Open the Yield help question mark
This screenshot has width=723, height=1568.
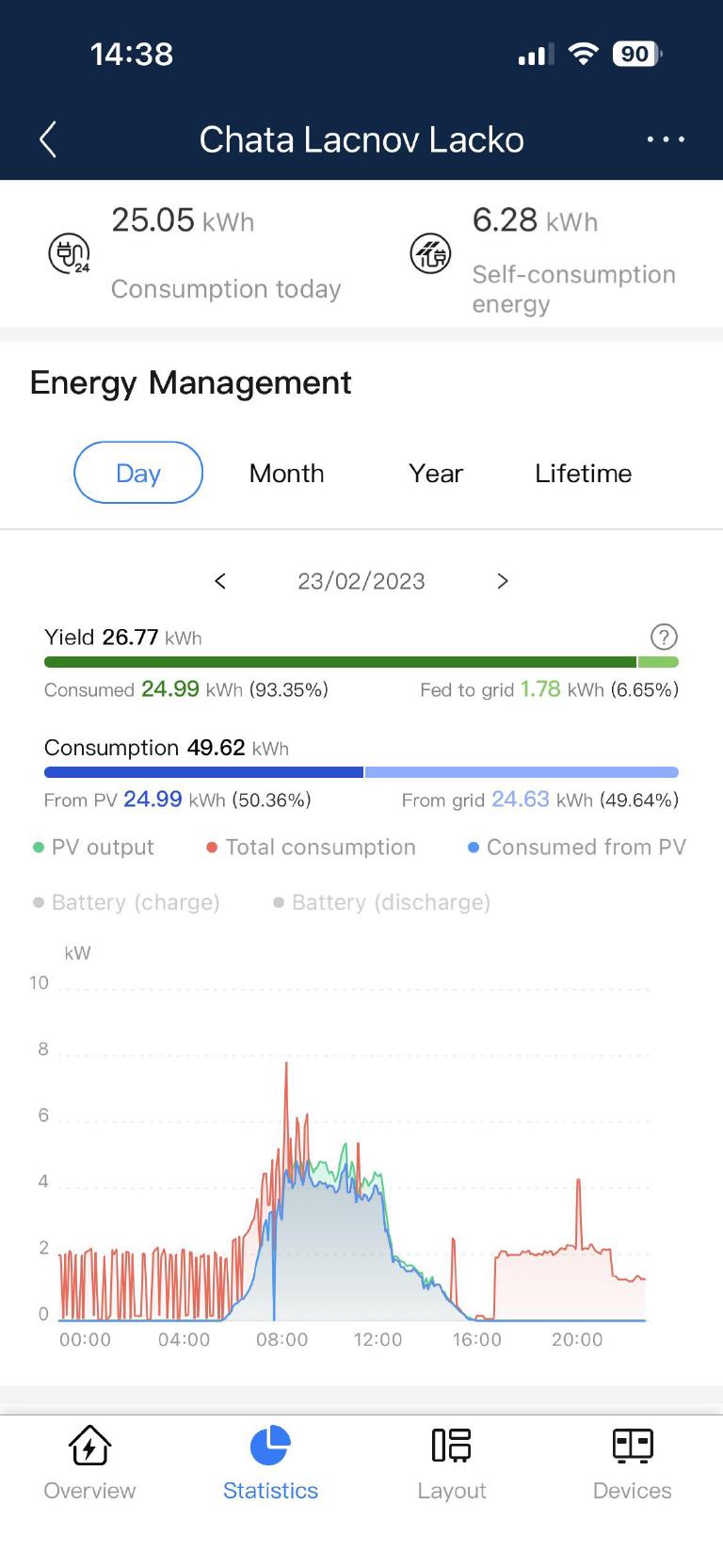[664, 638]
